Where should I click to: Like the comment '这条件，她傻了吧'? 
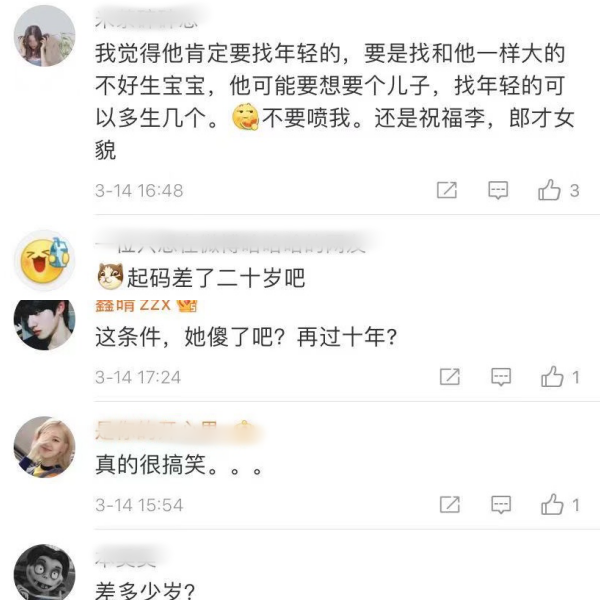click(x=552, y=377)
